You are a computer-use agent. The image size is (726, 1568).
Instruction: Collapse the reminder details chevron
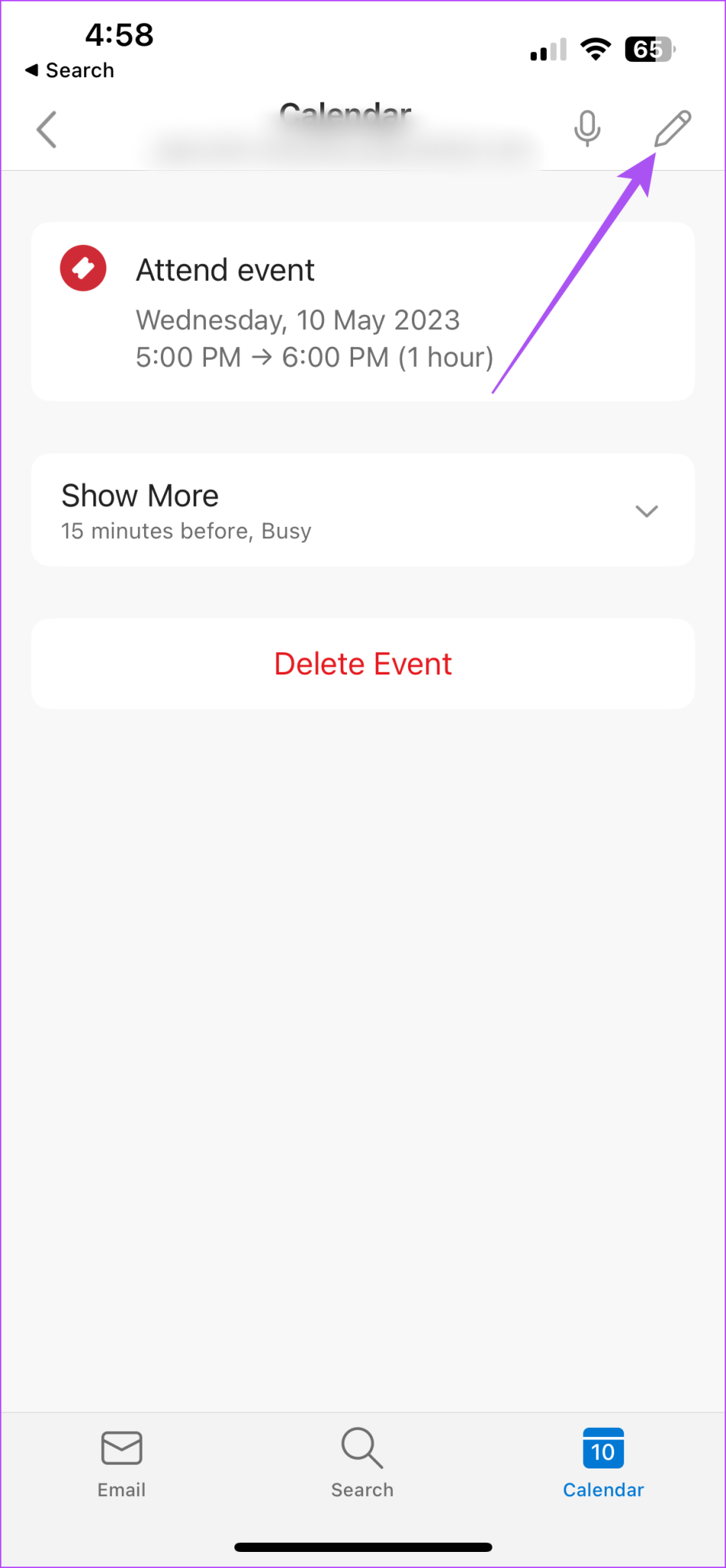tap(647, 510)
